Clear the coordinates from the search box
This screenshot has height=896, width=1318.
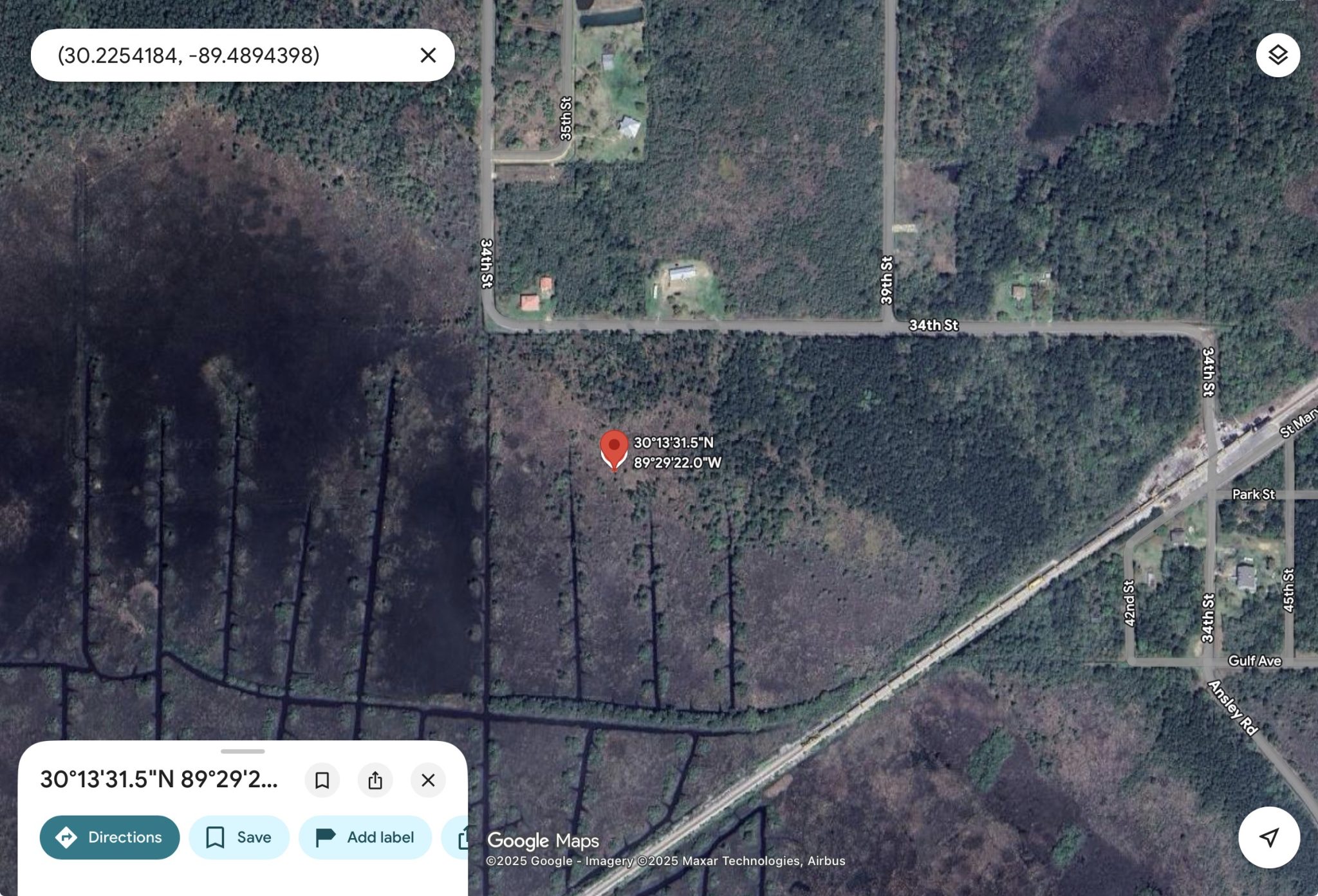point(428,55)
